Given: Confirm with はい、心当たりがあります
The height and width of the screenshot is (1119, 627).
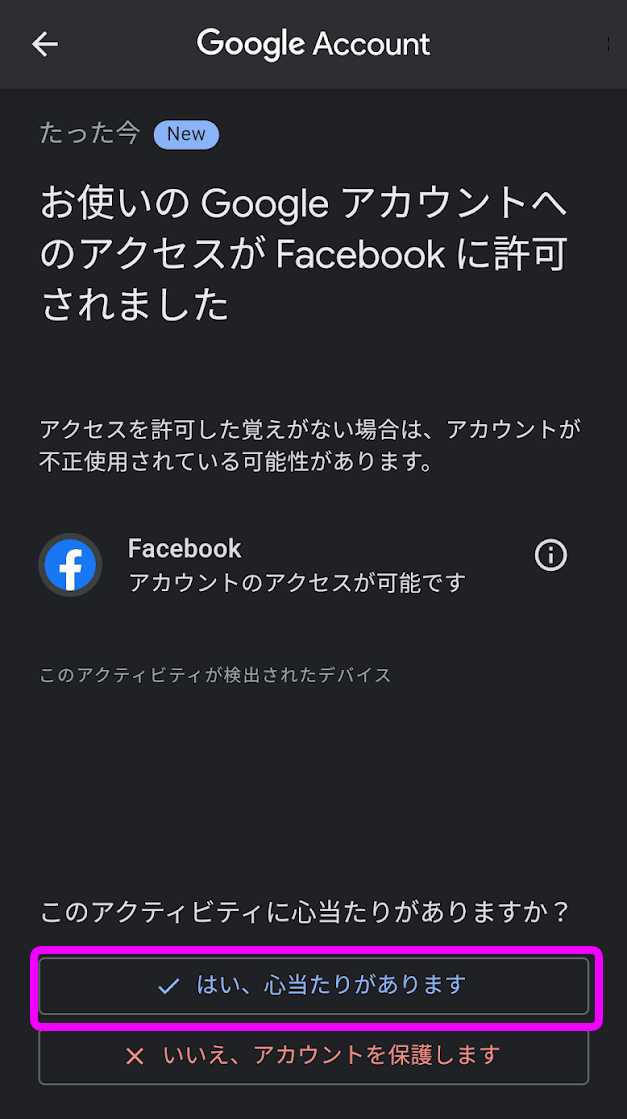Looking at the screenshot, I should point(313,986).
